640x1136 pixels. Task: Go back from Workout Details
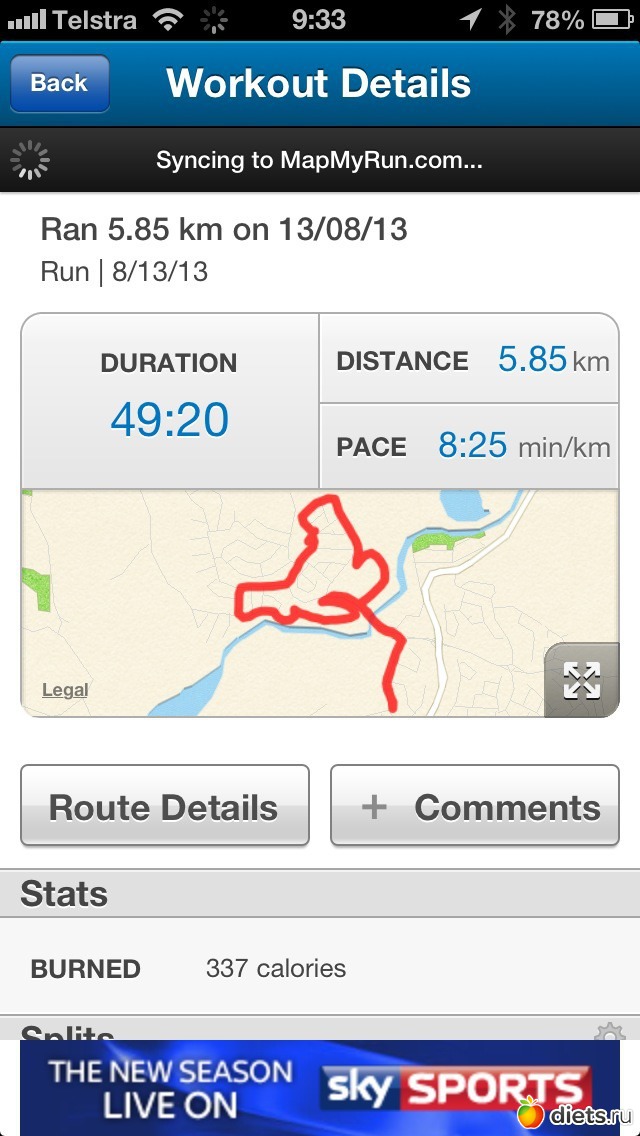[59, 83]
